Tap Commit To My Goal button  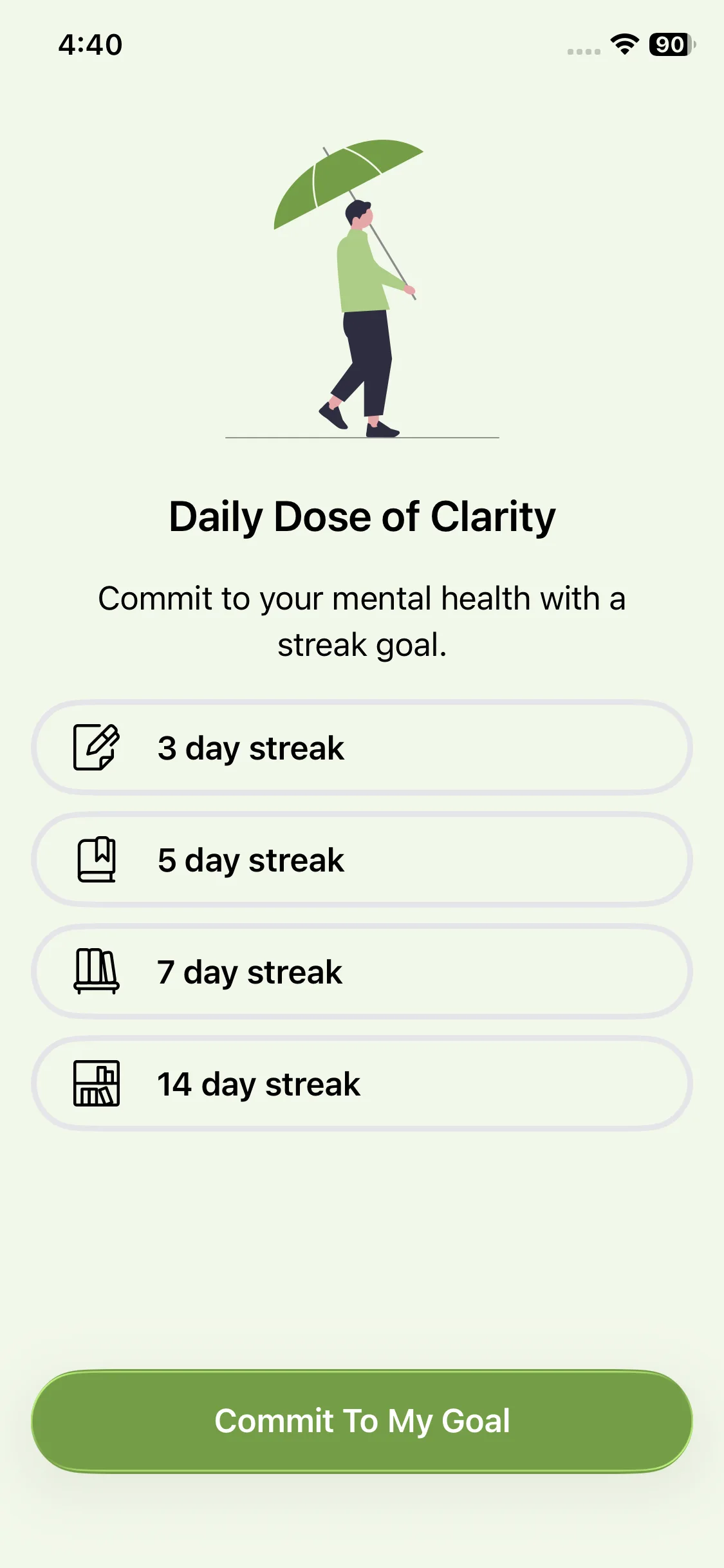tap(362, 1421)
